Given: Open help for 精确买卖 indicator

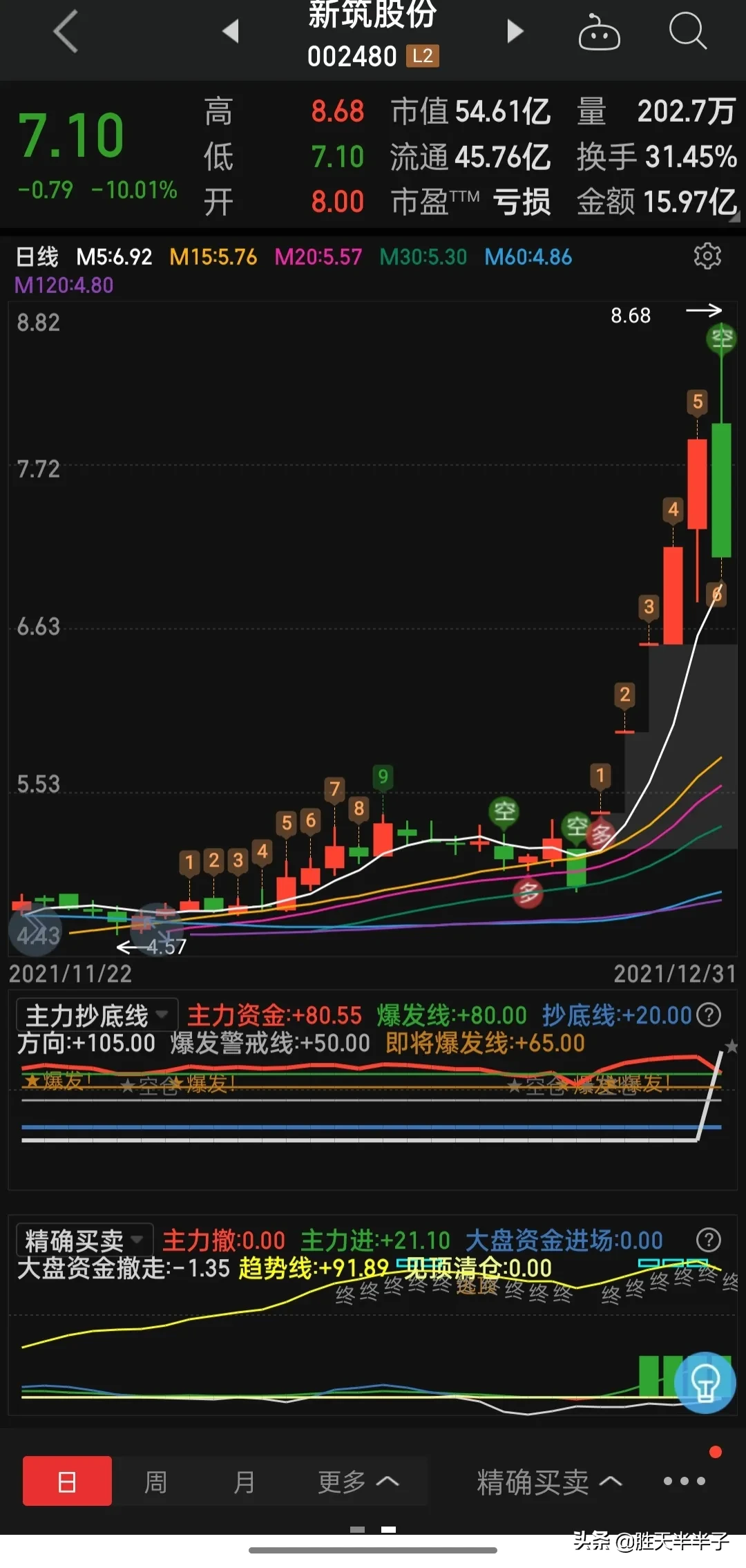Looking at the screenshot, I should tap(709, 1240).
